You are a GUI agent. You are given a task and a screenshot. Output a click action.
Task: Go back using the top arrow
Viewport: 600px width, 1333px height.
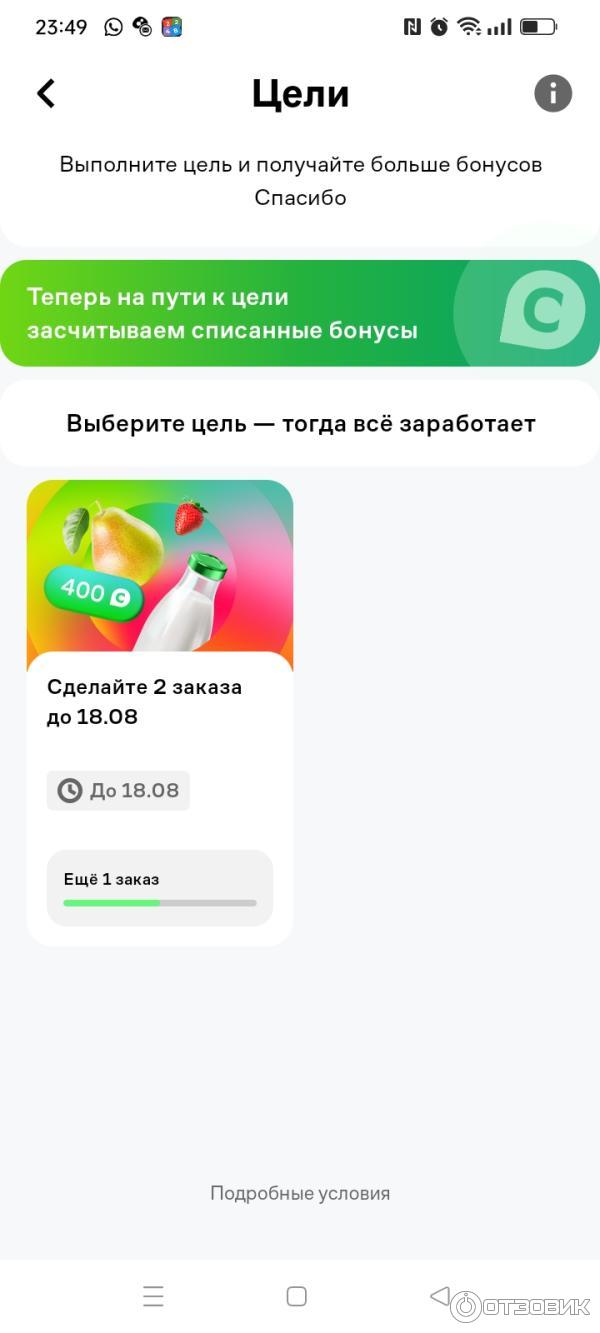pyautogui.click(x=46, y=94)
